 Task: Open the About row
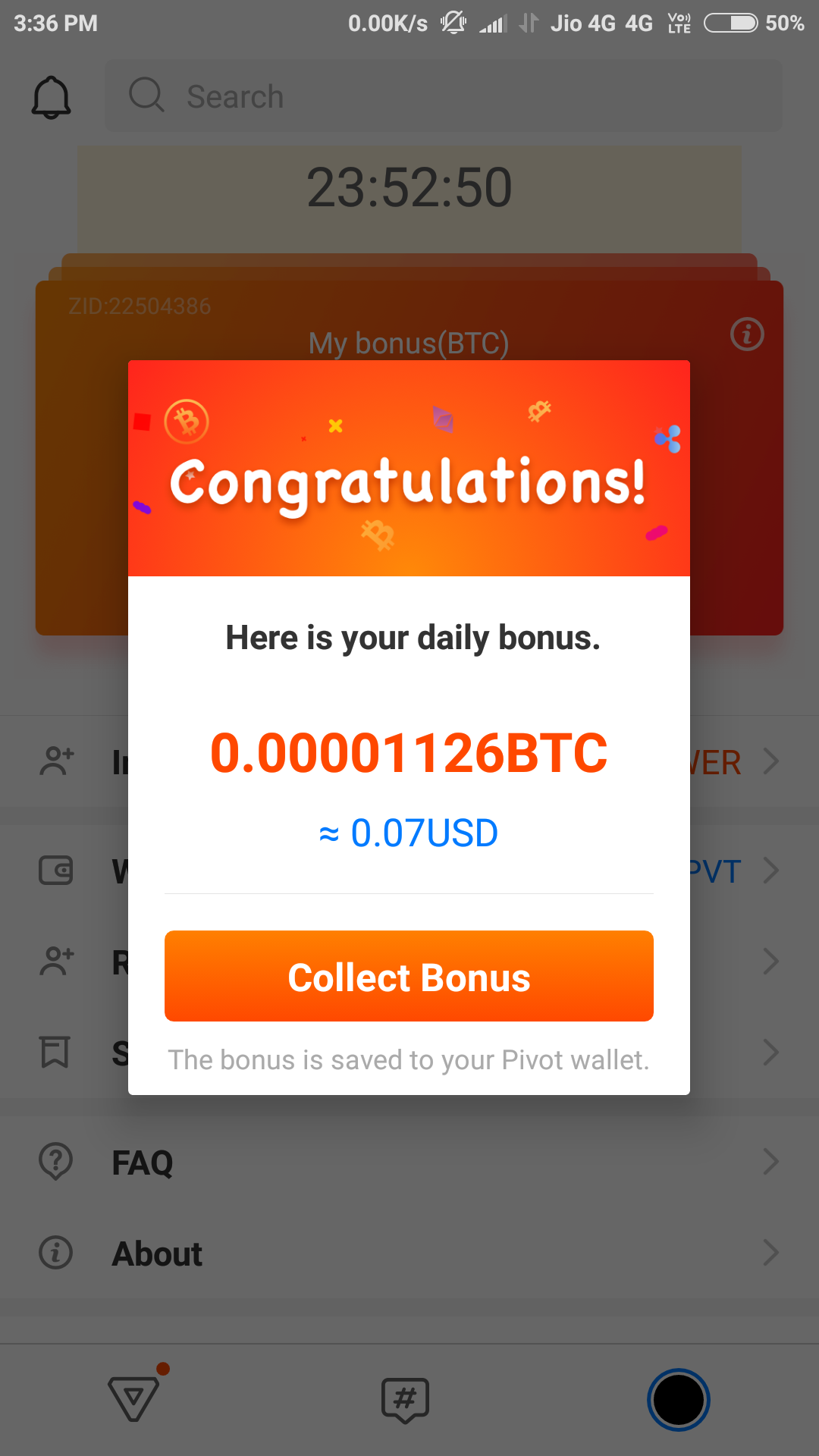(x=409, y=1253)
